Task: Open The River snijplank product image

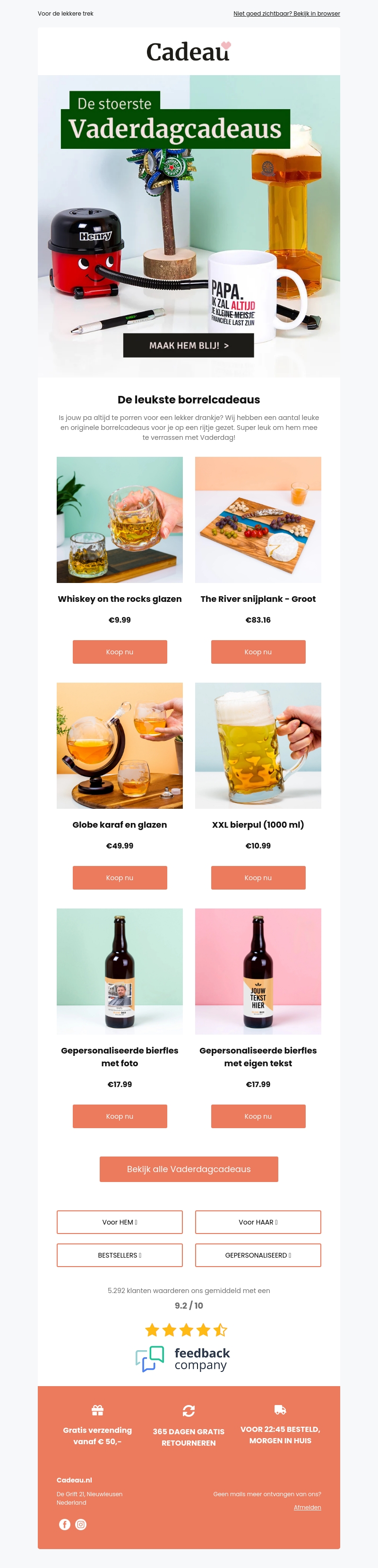Action: tap(258, 520)
